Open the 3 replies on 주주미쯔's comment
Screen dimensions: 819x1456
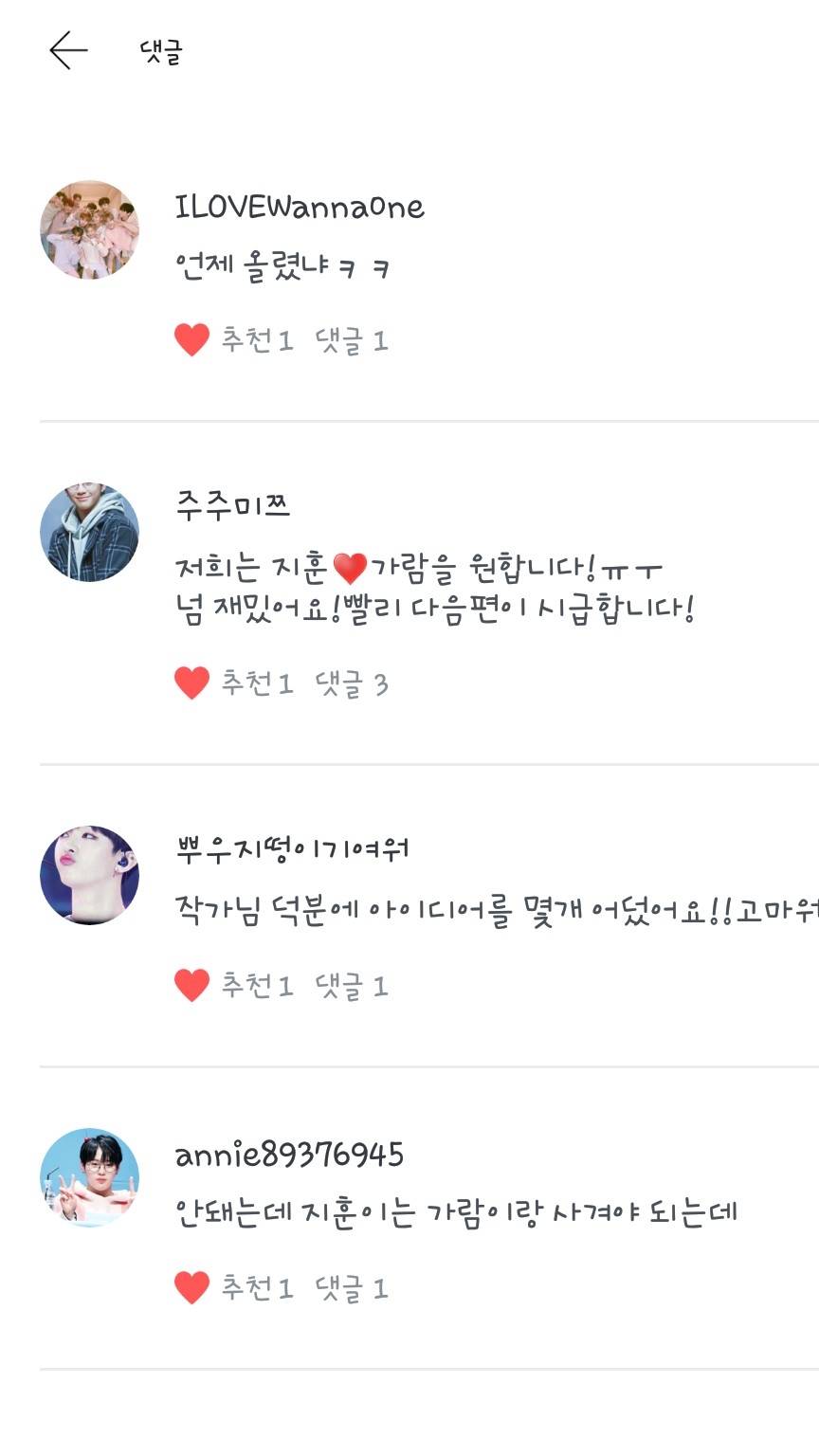(x=352, y=683)
